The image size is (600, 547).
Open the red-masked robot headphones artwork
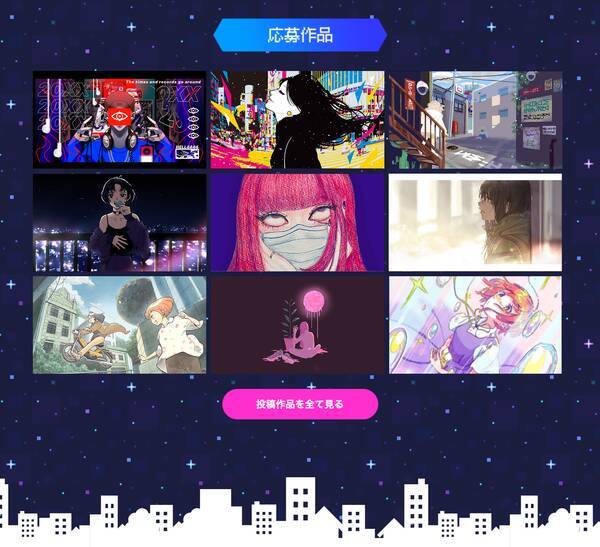tap(120, 120)
